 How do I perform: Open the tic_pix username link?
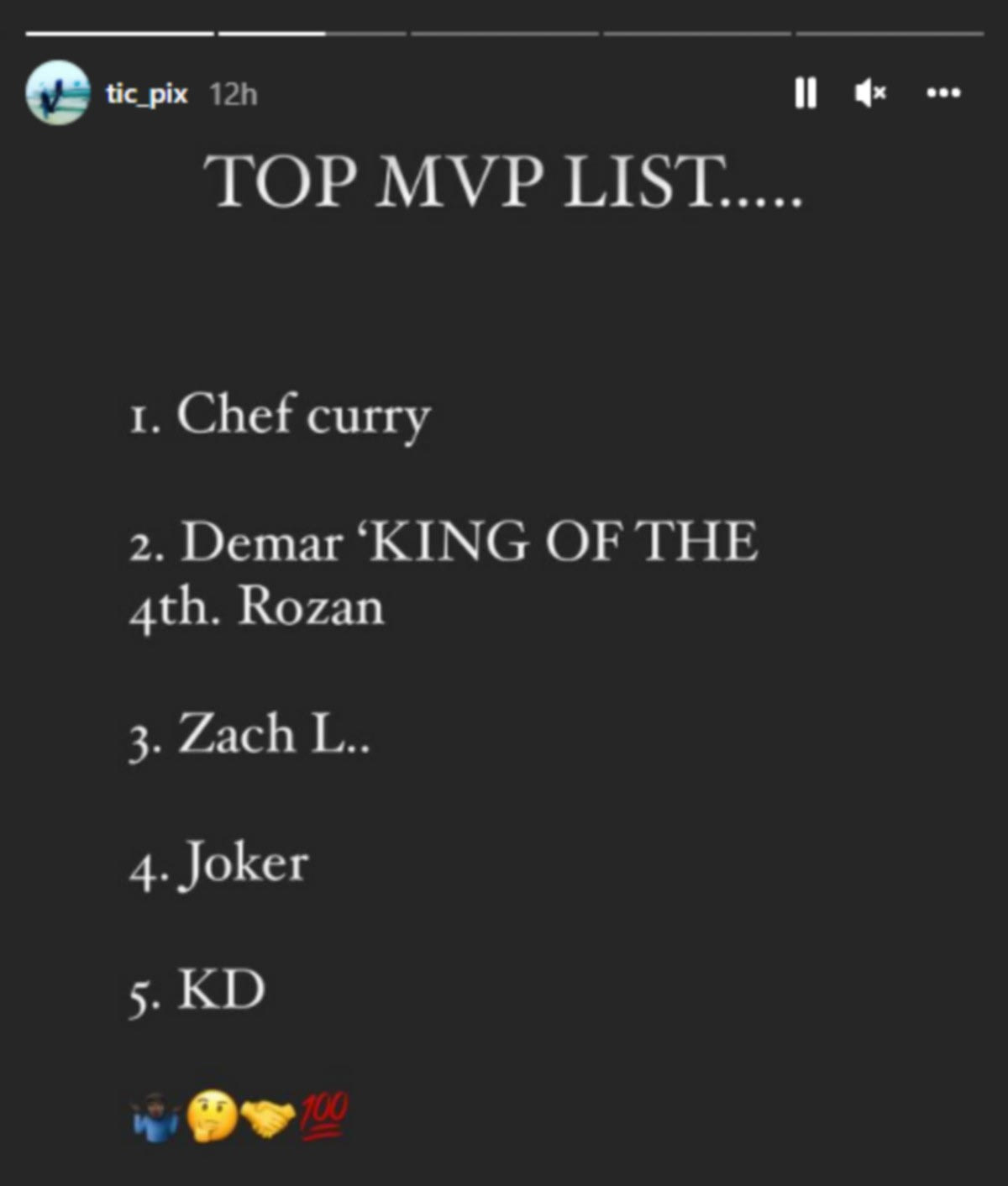point(146,93)
